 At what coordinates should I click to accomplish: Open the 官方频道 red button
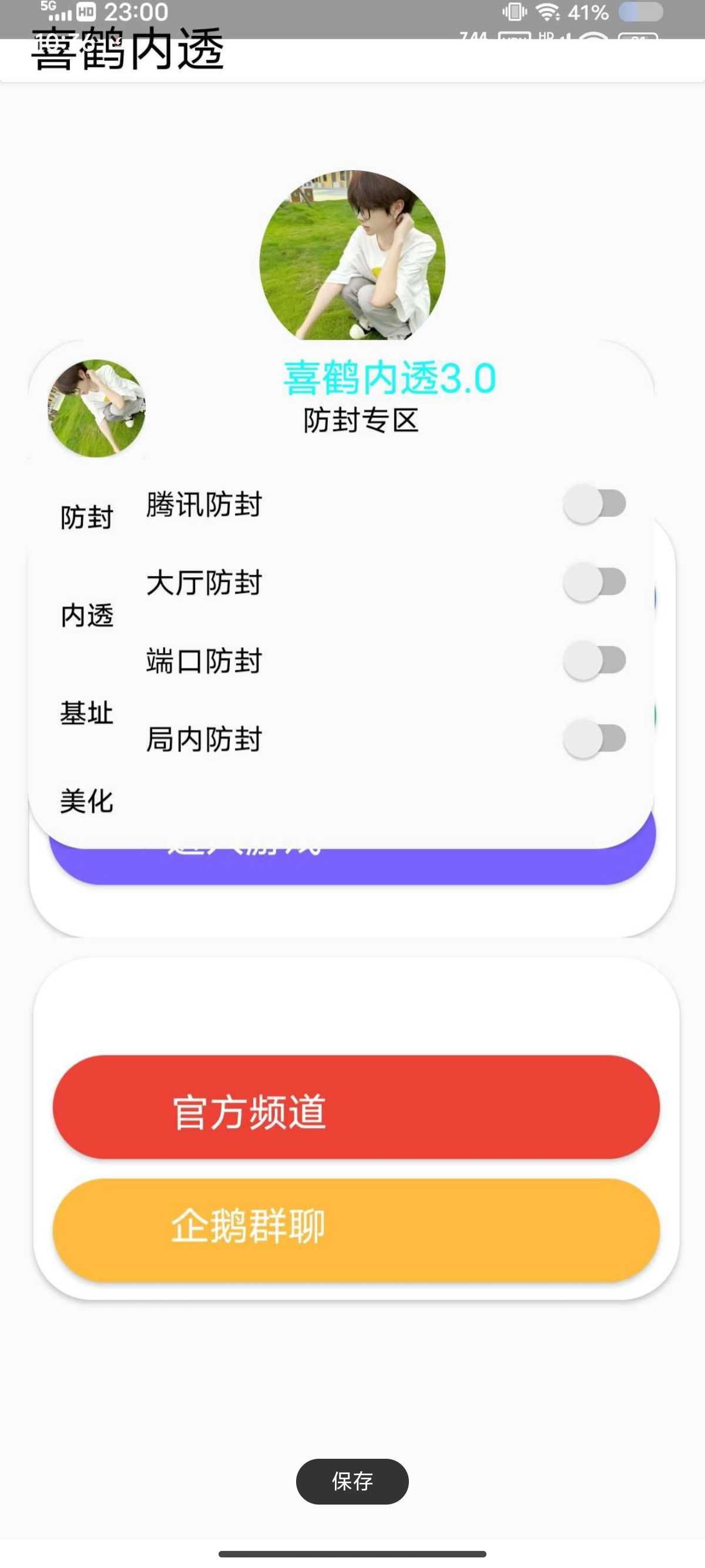point(356,1107)
